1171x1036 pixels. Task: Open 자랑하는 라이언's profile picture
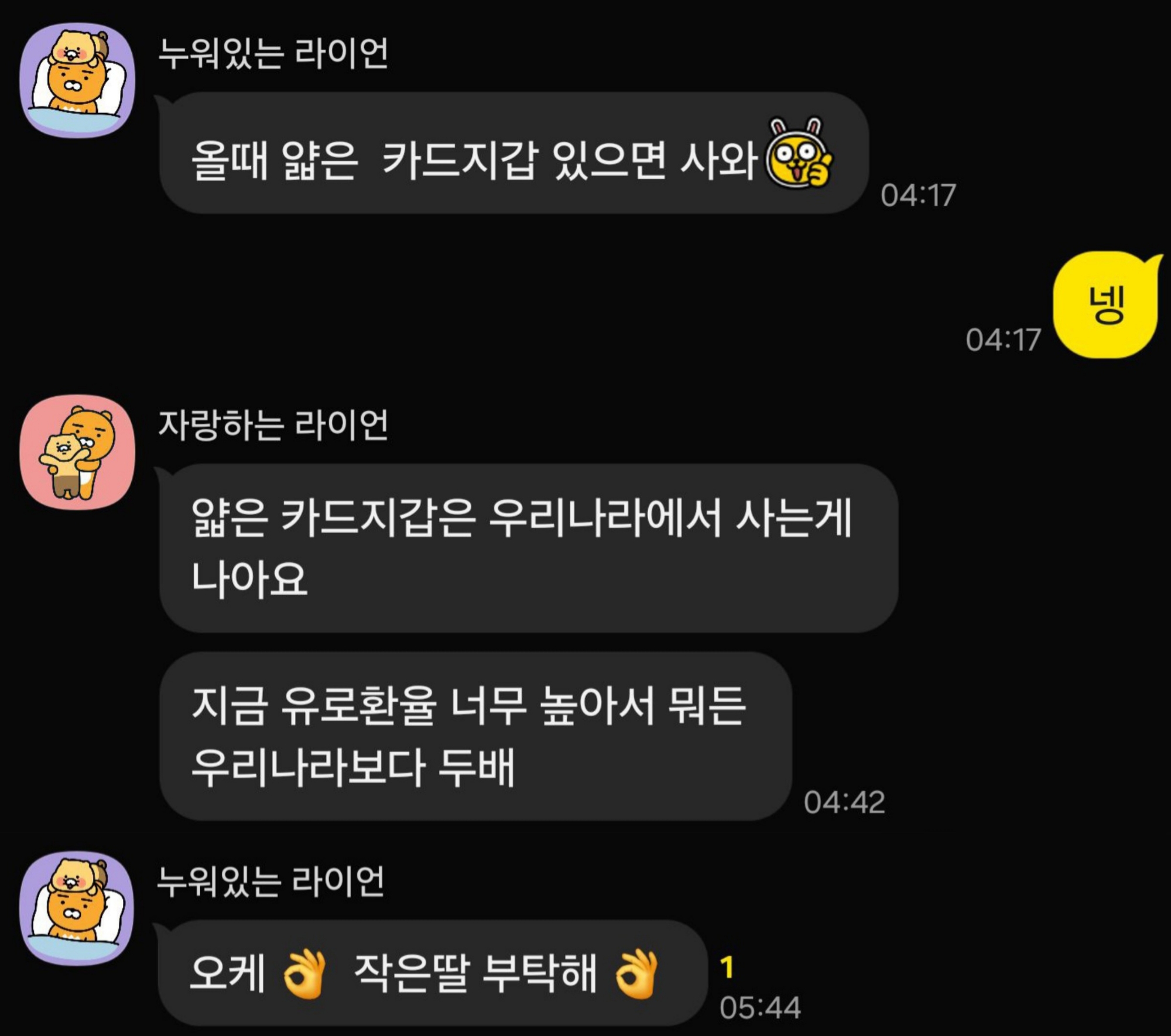point(77,452)
